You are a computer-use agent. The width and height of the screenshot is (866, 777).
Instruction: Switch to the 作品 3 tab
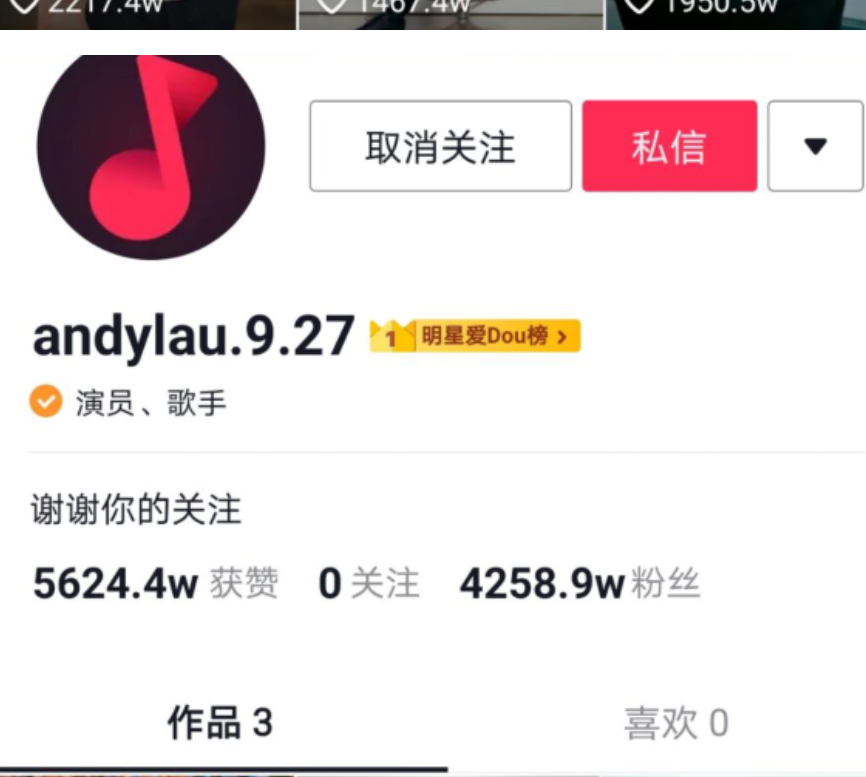point(220,722)
